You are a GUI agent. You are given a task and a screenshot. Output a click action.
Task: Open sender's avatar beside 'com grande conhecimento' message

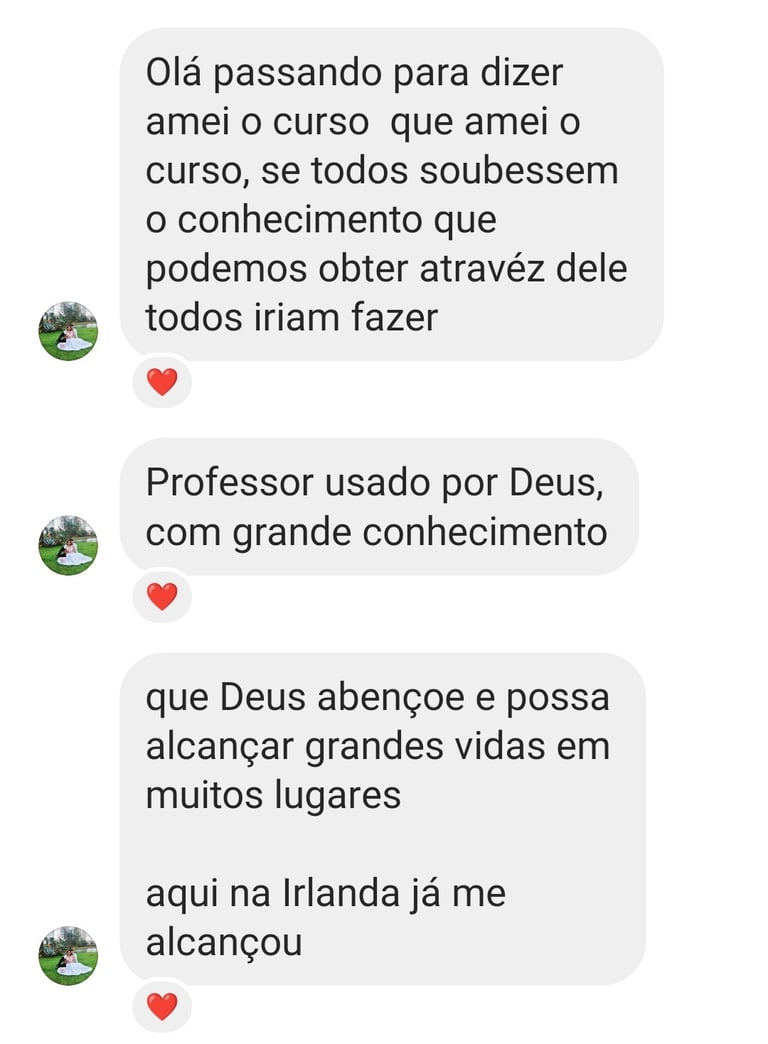pyautogui.click(x=68, y=545)
